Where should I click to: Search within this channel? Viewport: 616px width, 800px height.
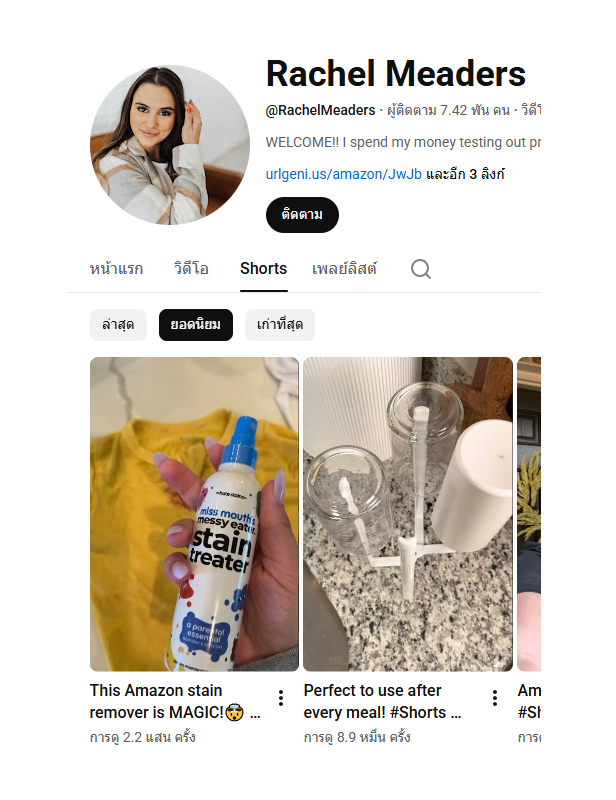coord(421,268)
